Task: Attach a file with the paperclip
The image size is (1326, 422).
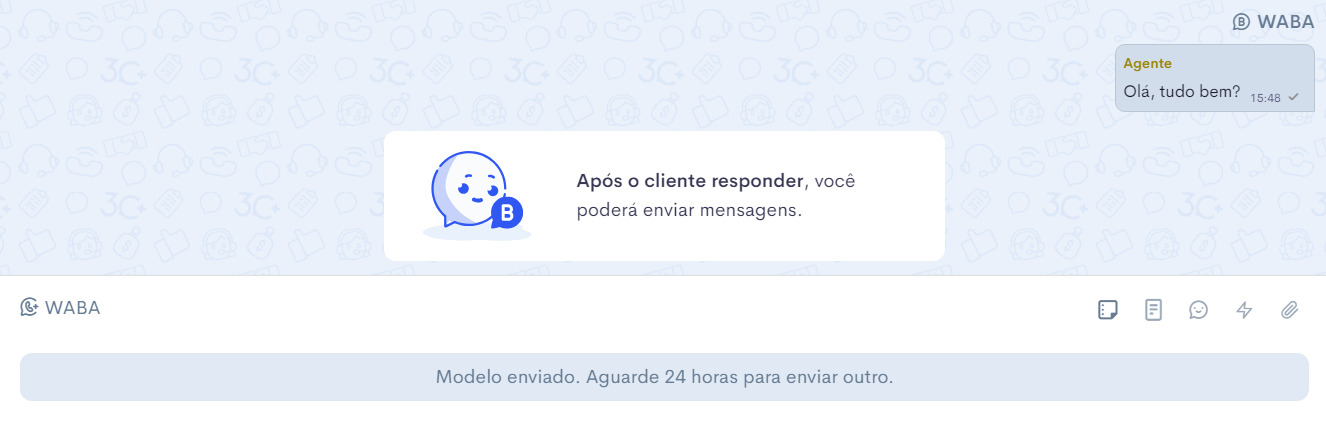Action: pos(1289,310)
